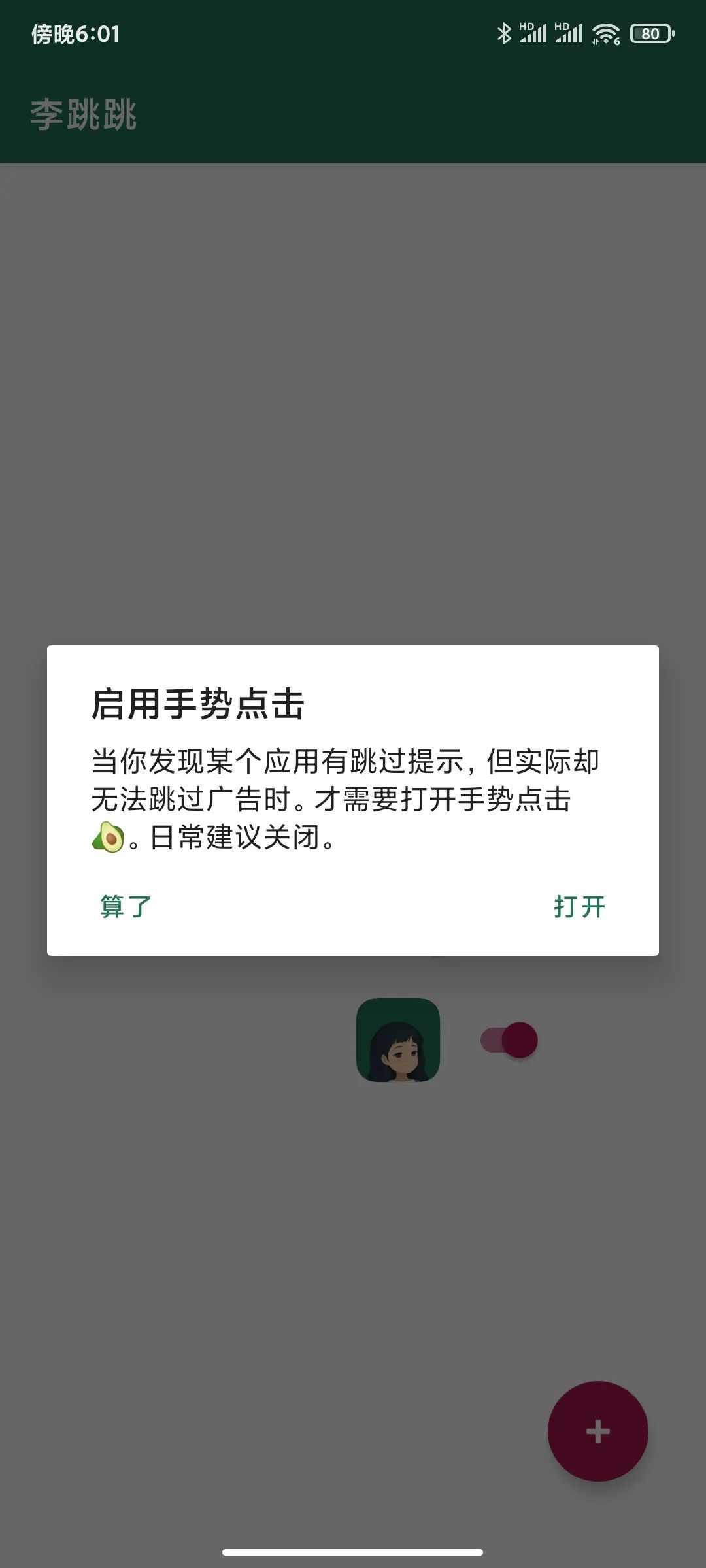Choose 打开 to enable gesture click
Viewport: 706px width, 1568px height.
[x=579, y=906]
